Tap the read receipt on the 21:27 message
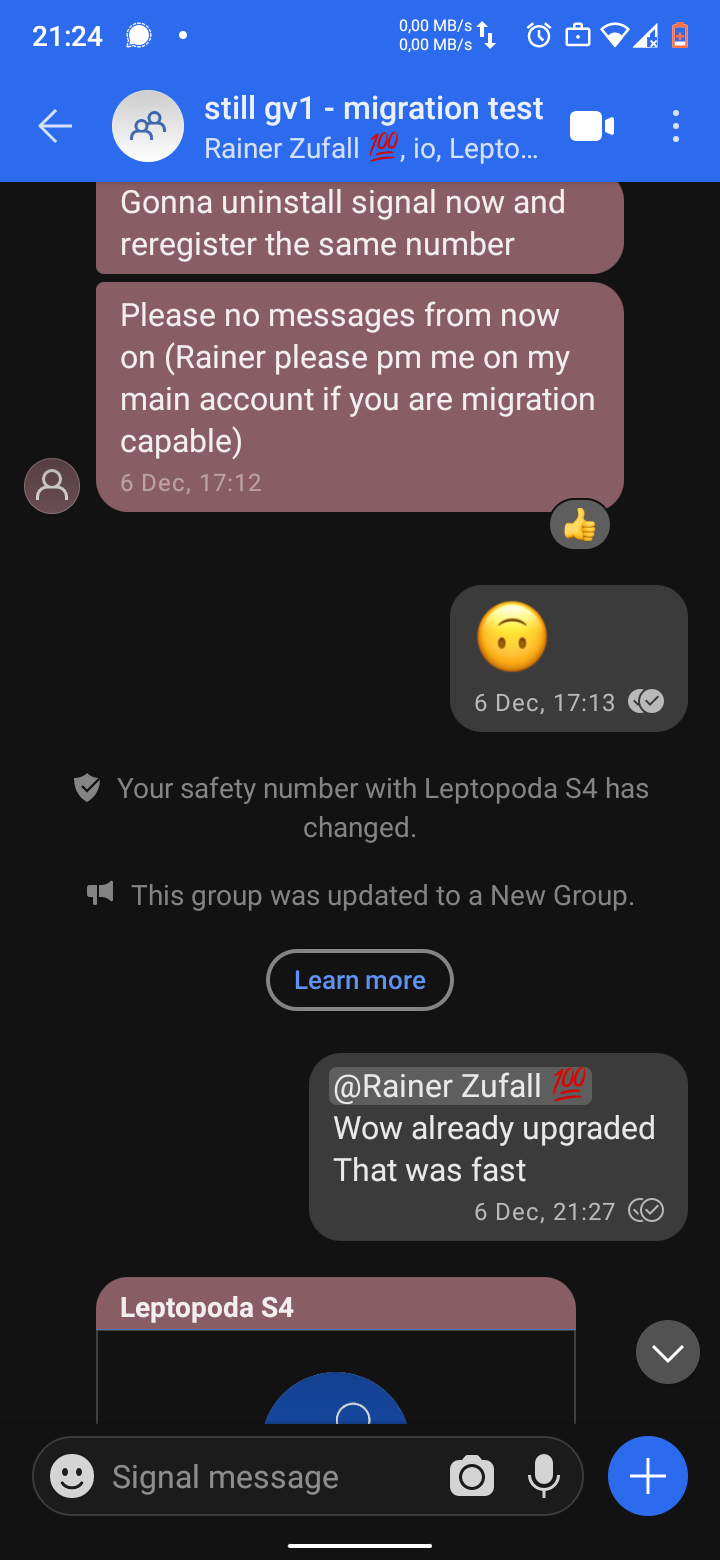The image size is (720, 1560). [646, 1210]
